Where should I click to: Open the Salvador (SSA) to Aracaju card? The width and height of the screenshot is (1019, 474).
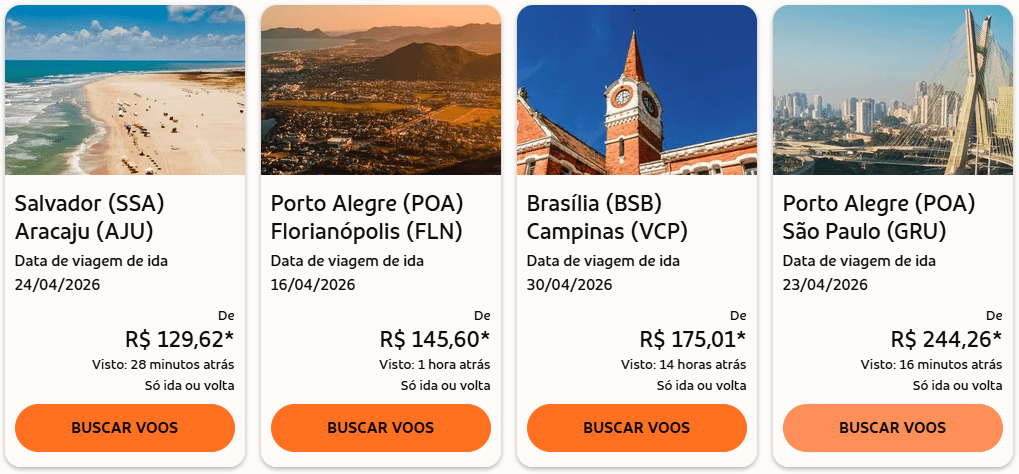[x=125, y=218]
